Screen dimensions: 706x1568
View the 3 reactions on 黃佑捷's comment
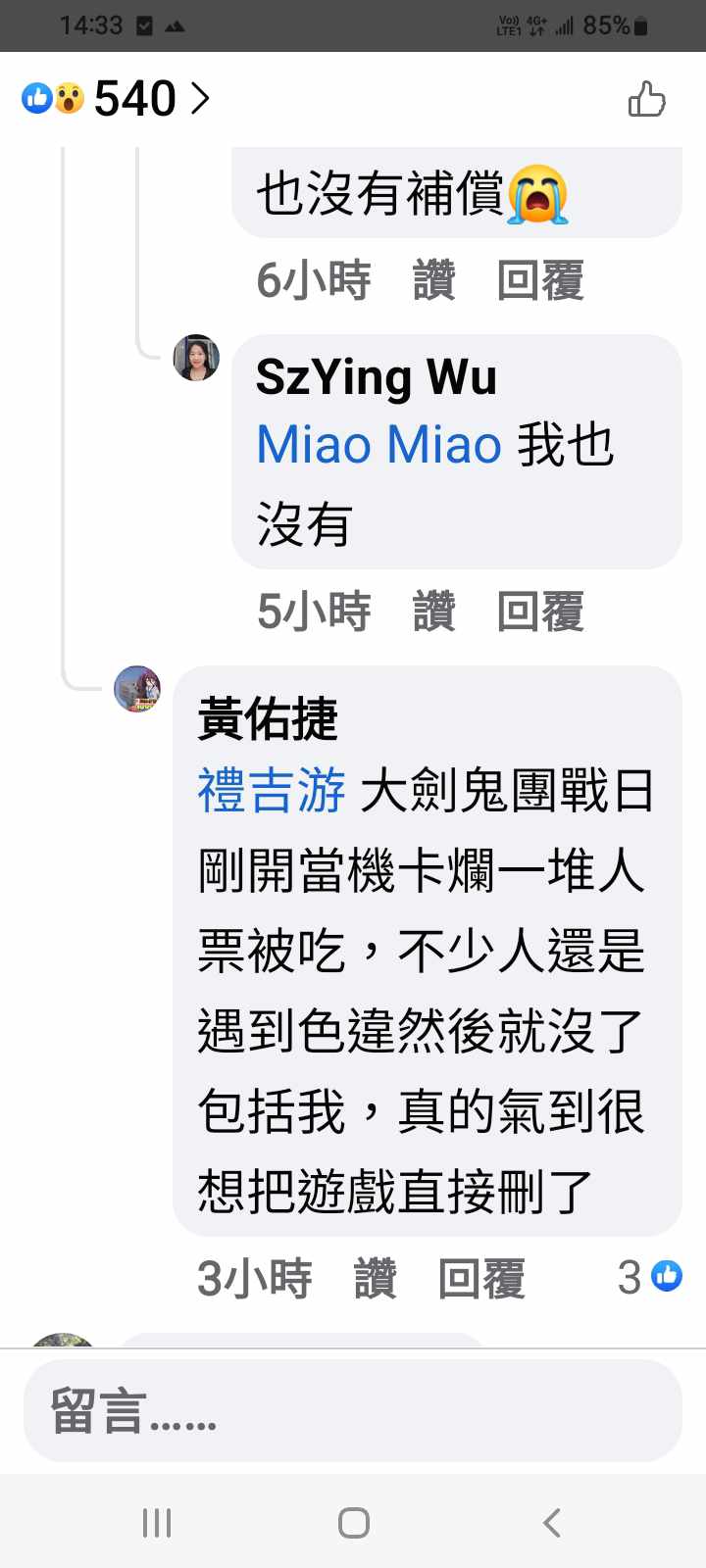pos(649,1276)
